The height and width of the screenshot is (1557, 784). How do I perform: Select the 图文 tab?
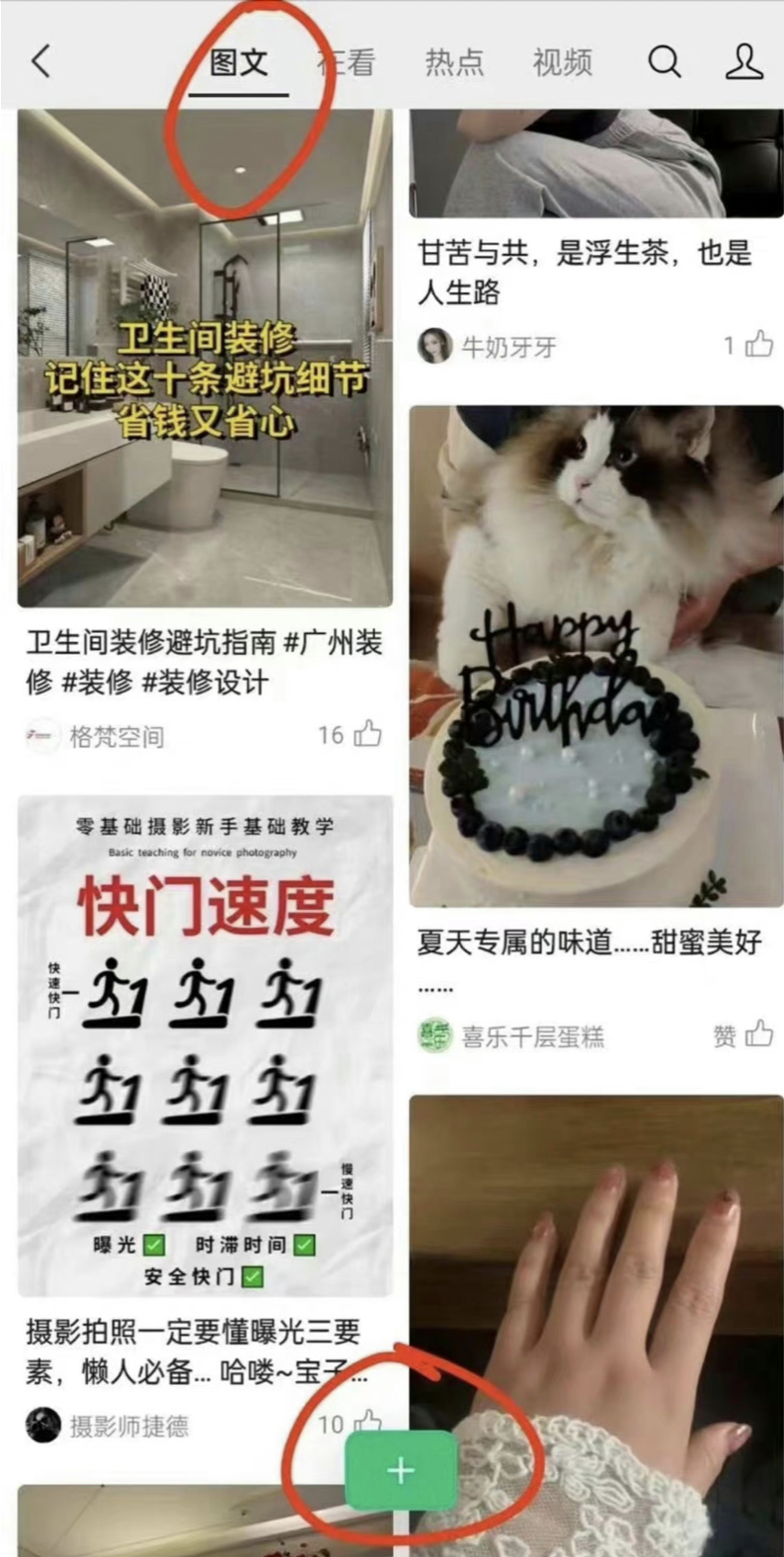click(239, 62)
